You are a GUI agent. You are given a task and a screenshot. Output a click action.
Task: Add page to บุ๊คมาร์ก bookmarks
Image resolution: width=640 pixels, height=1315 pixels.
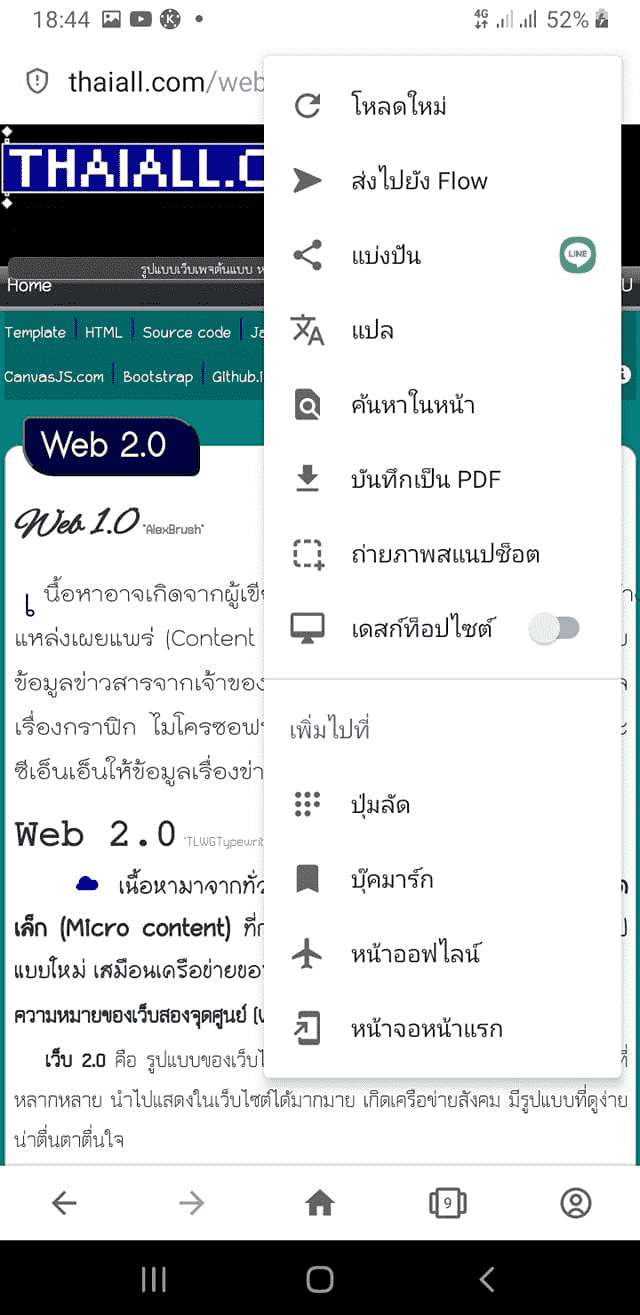[391, 880]
